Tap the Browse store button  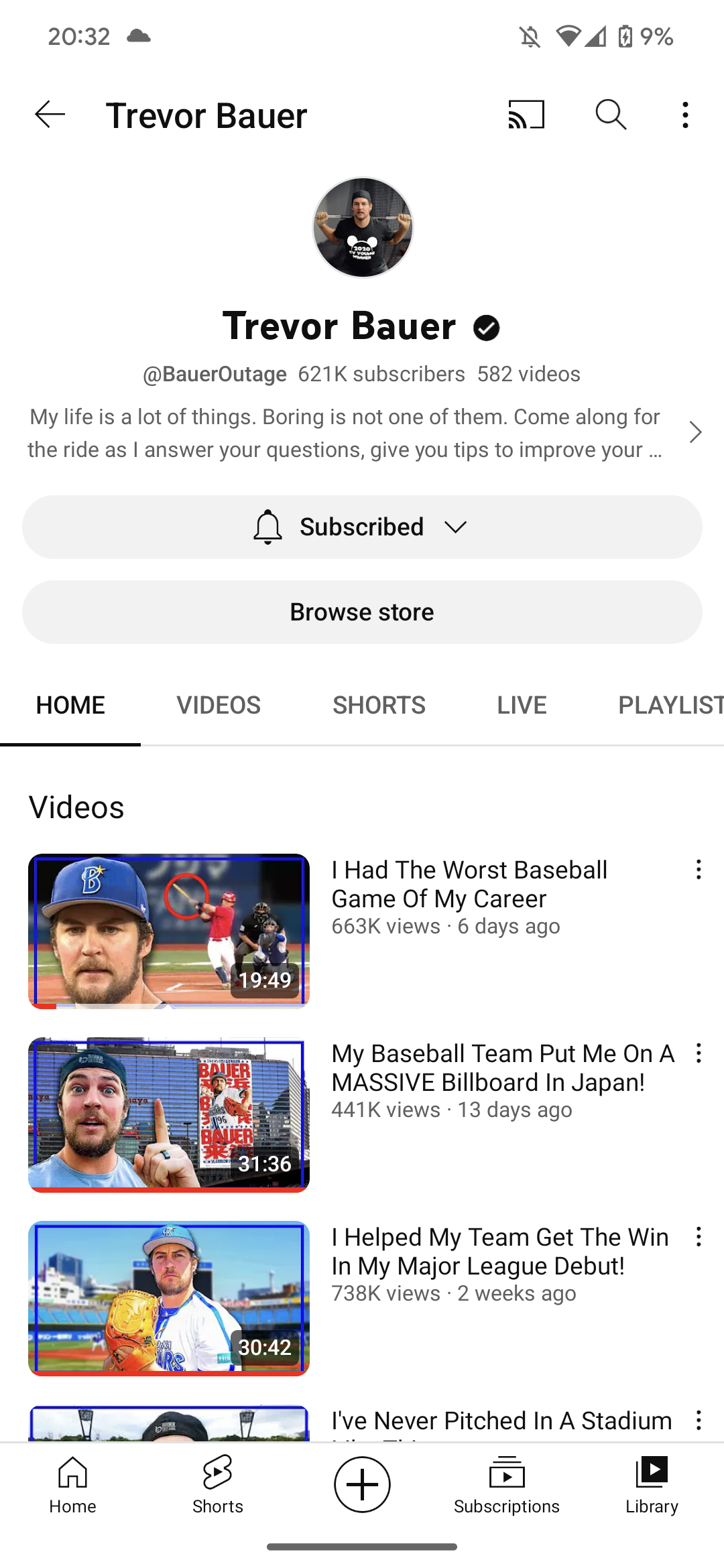[362, 612]
